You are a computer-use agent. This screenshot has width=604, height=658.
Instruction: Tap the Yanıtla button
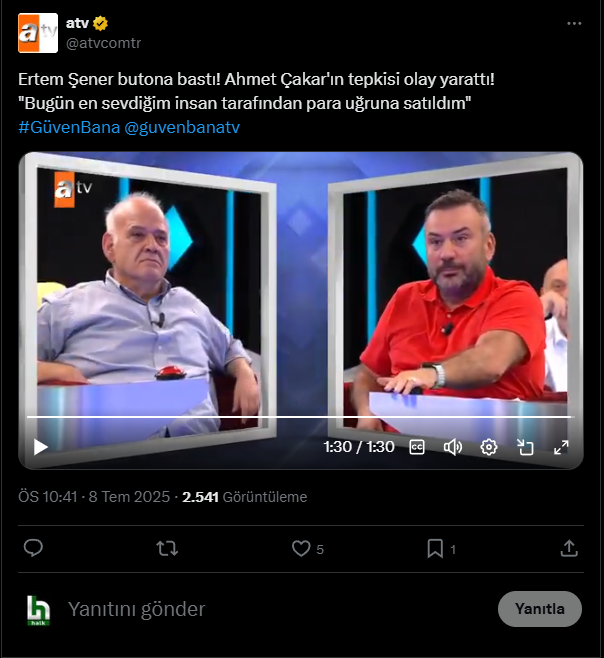pyautogui.click(x=539, y=609)
